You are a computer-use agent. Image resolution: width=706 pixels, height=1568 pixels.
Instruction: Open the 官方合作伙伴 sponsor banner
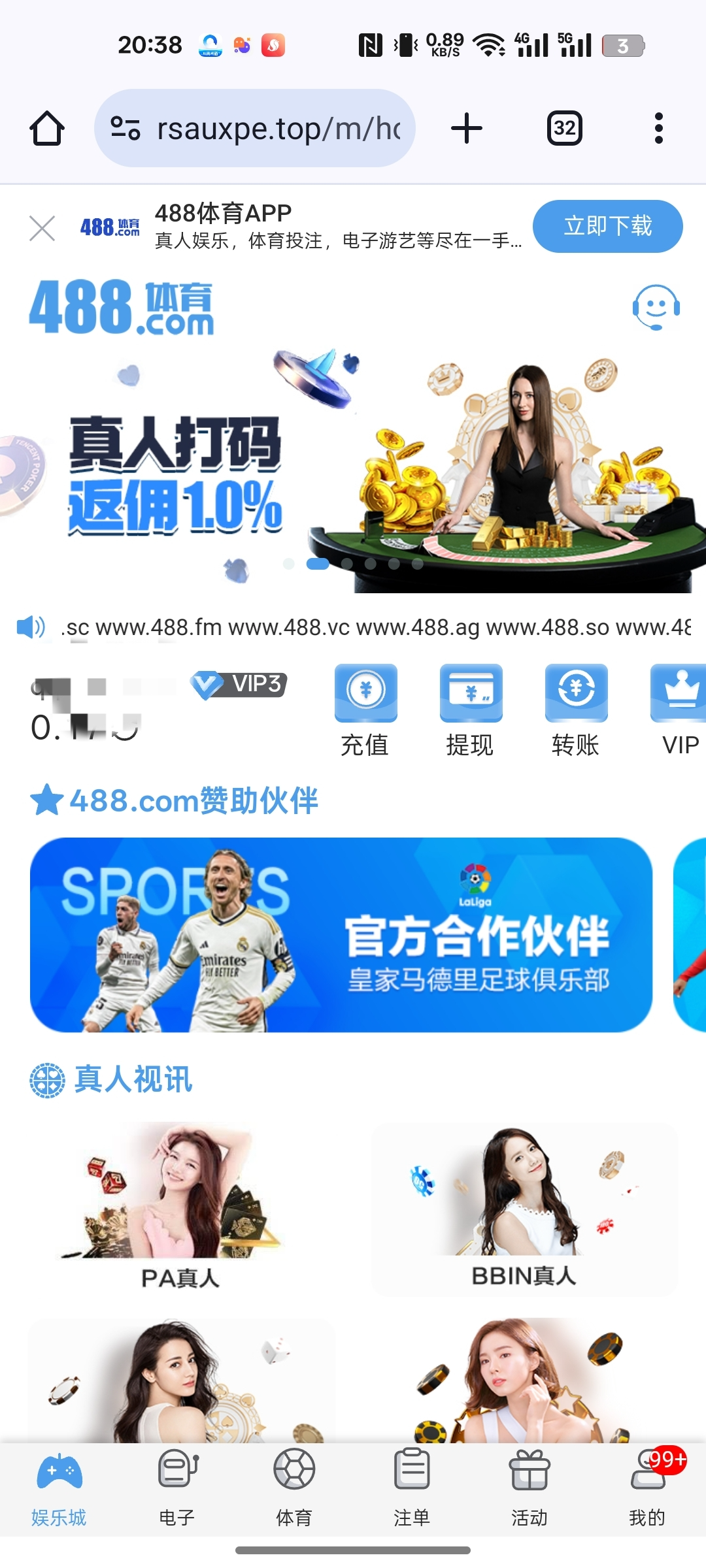(341, 935)
